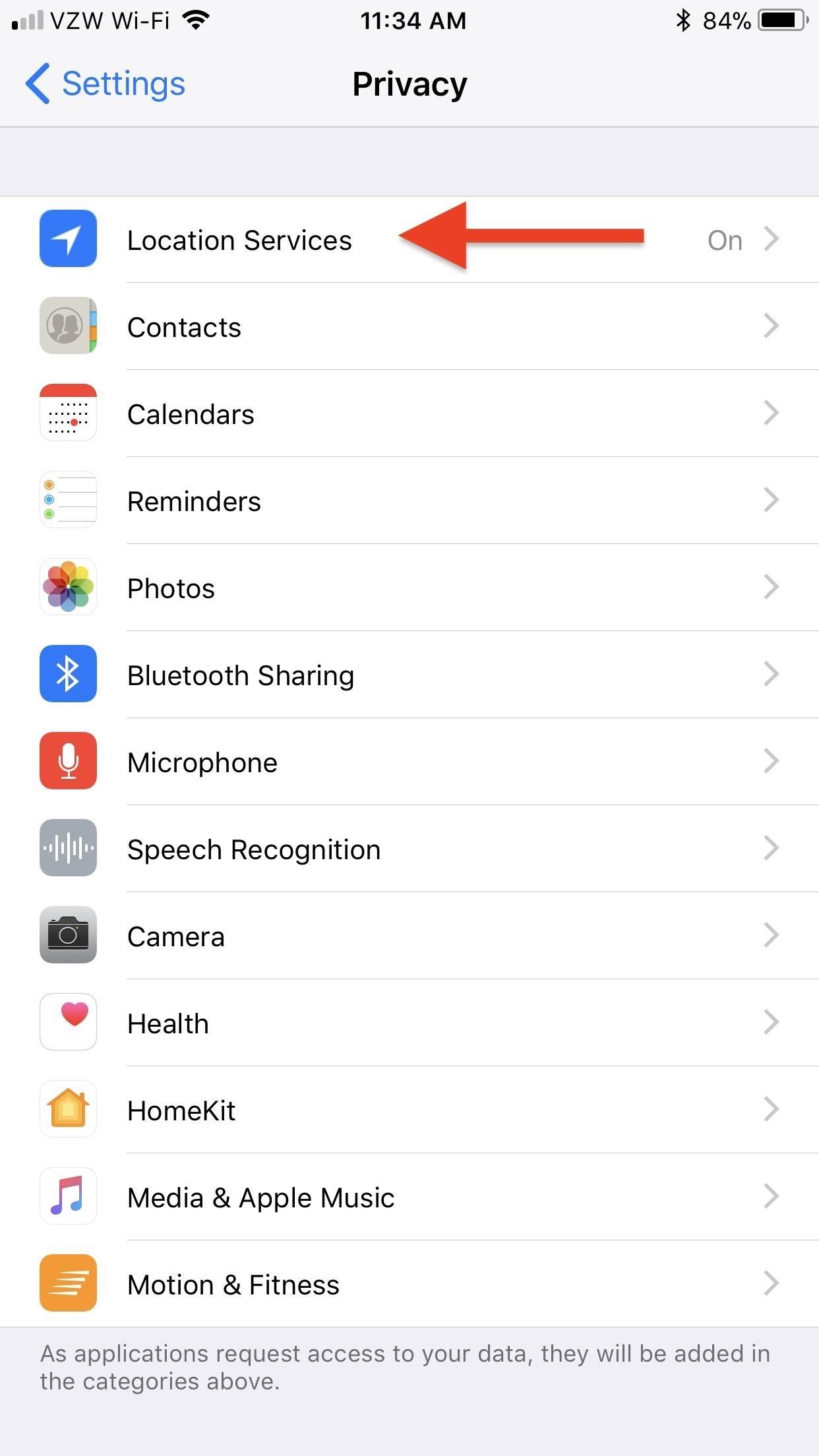Go back using the Settings link
The width and height of the screenshot is (819, 1456).
coord(106,83)
